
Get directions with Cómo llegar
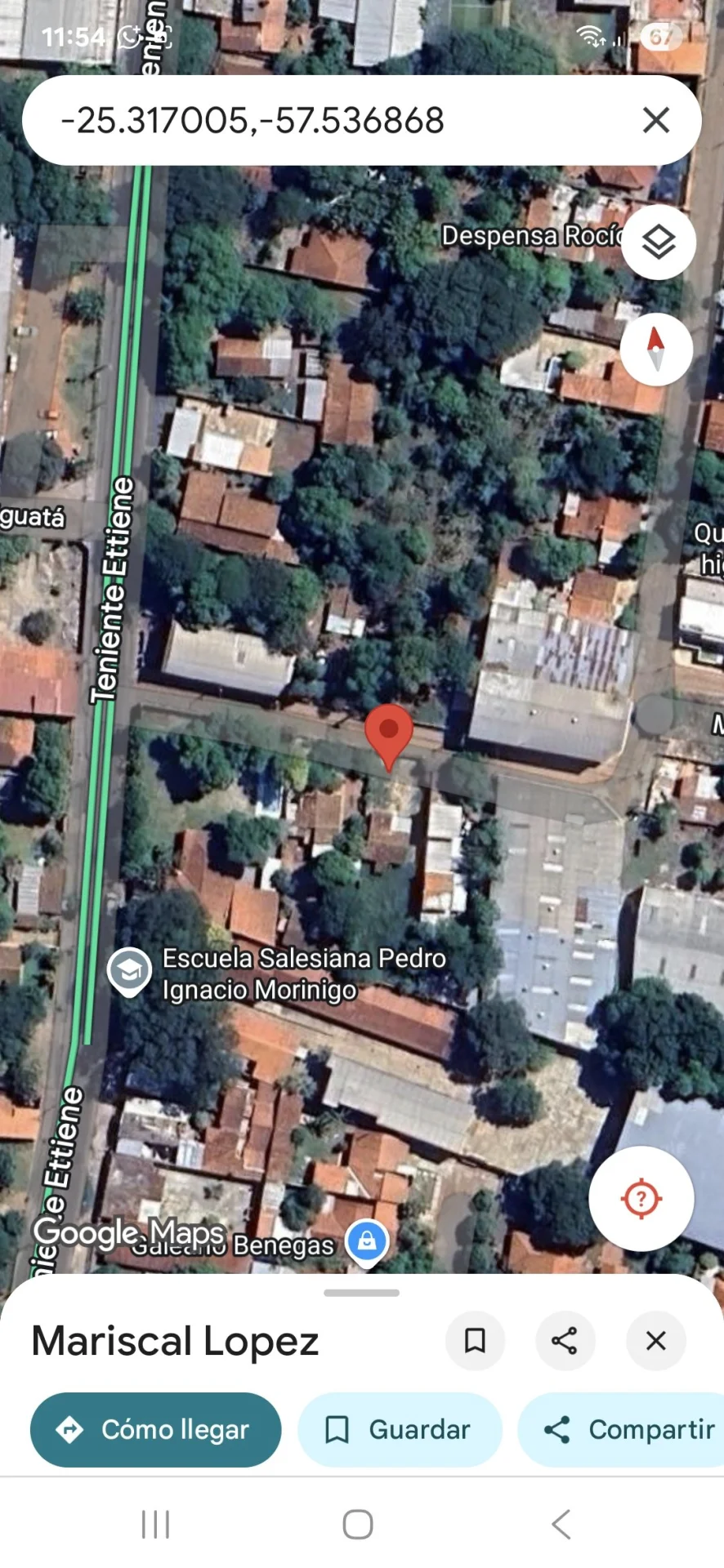pyautogui.click(x=155, y=1429)
